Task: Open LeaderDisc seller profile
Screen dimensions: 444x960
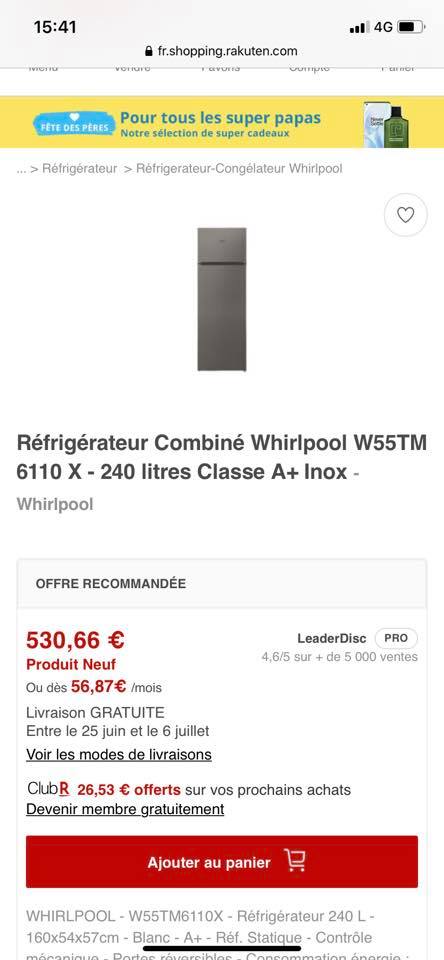Action: (x=332, y=638)
